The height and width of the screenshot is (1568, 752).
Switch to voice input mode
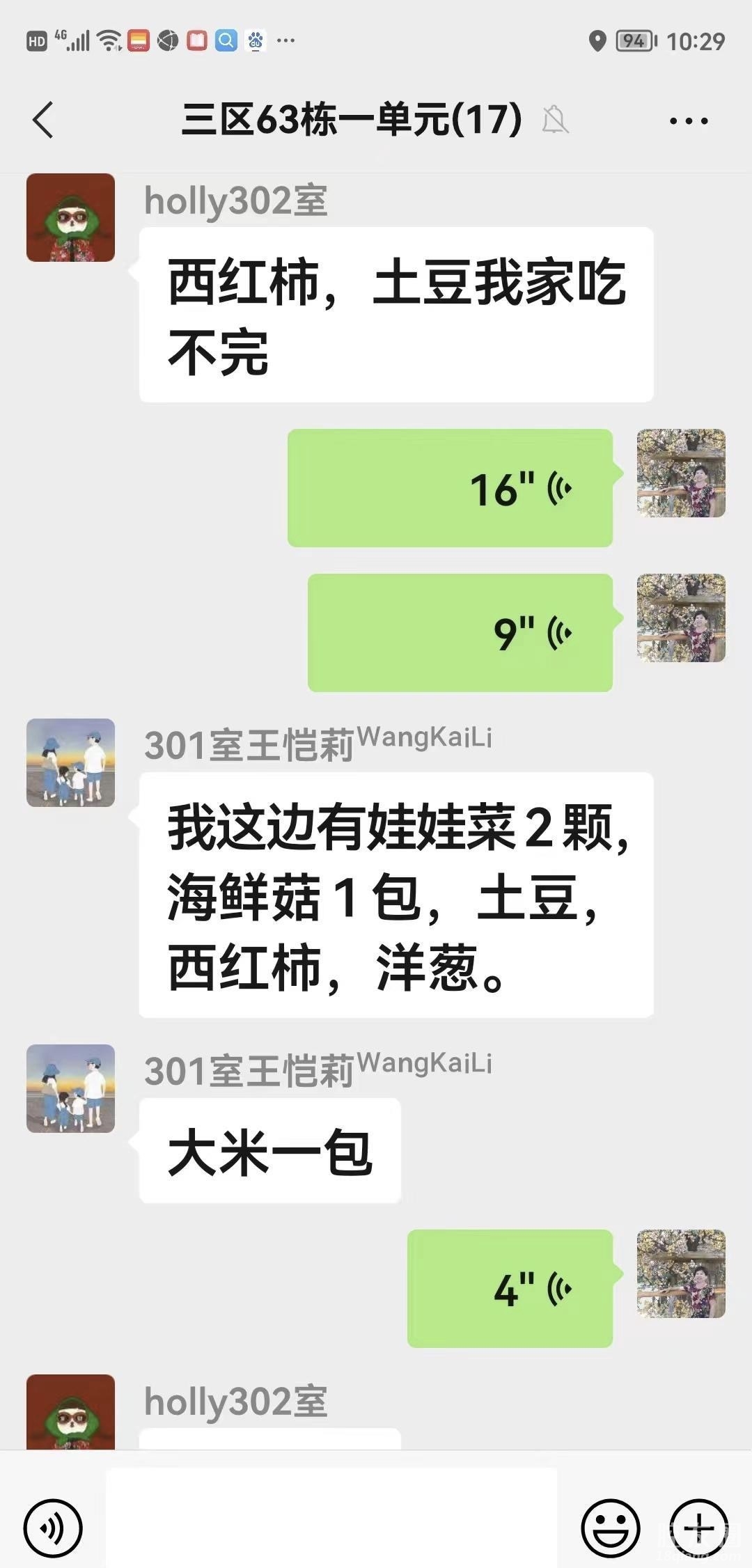(53, 1528)
